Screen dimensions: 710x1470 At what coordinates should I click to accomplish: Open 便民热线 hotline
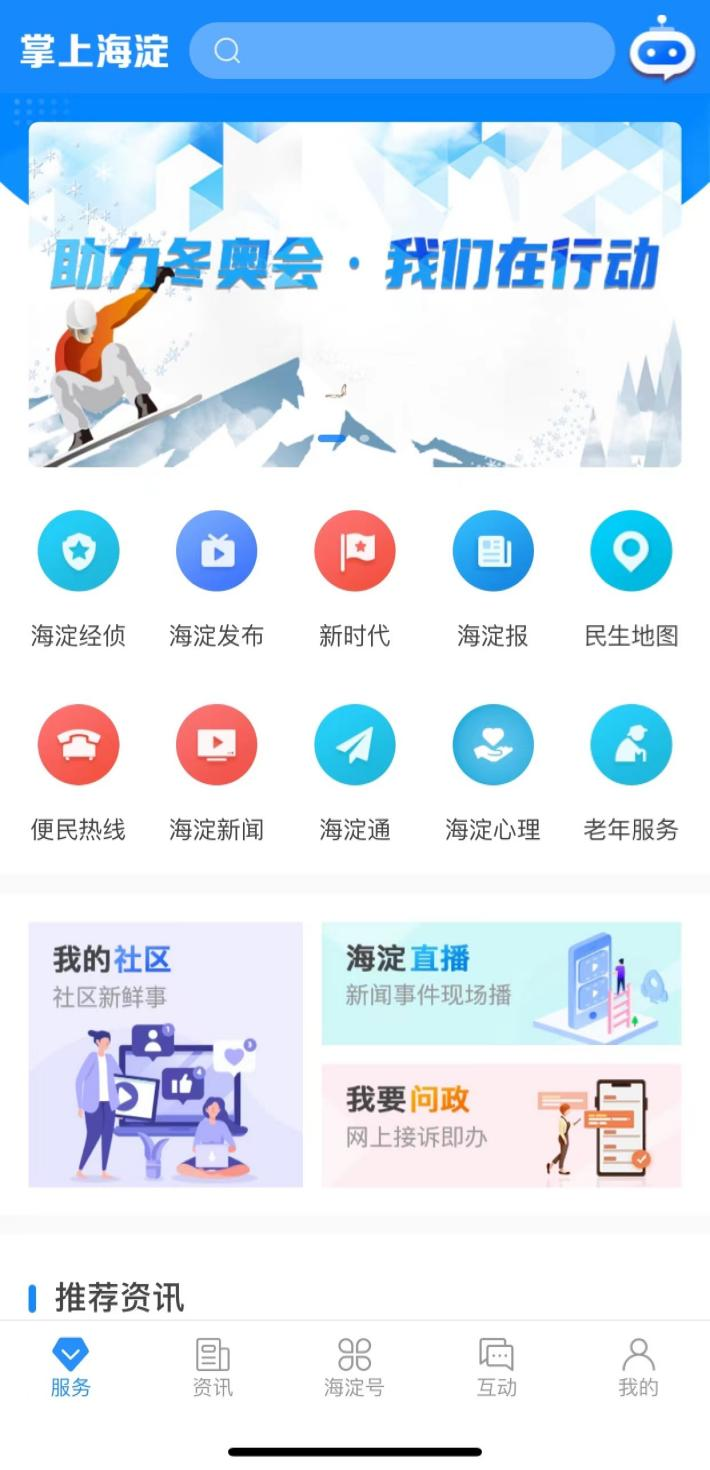[78, 745]
